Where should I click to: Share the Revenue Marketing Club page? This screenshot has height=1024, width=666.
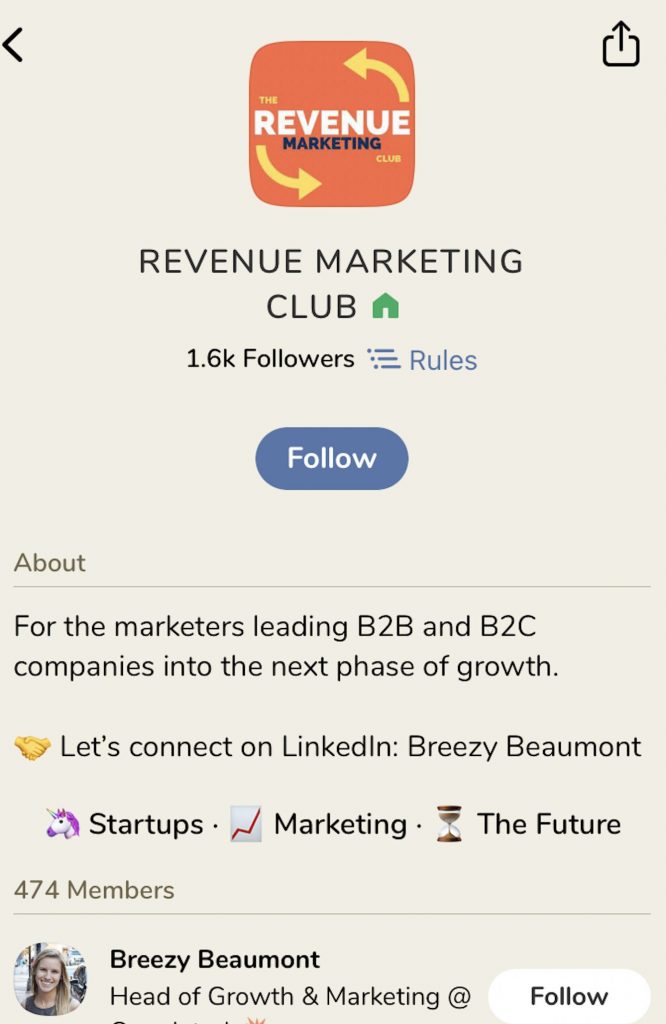(x=620, y=44)
